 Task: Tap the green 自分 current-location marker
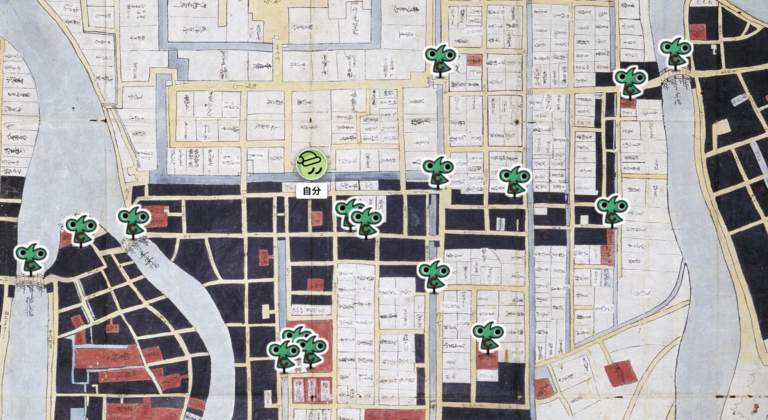coord(310,164)
